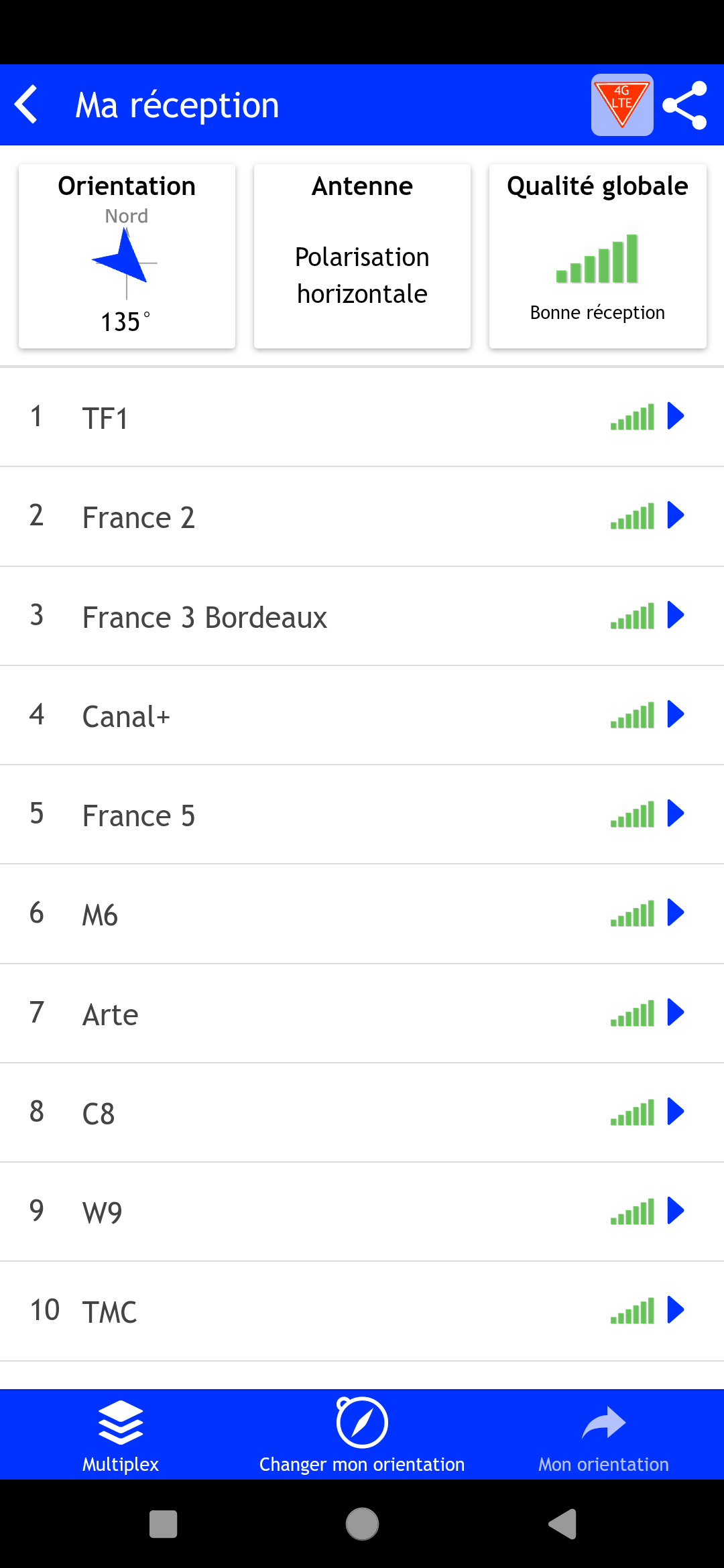724x1568 pixels.
Task: View TMC reception details
Action: coord(362,1311)
